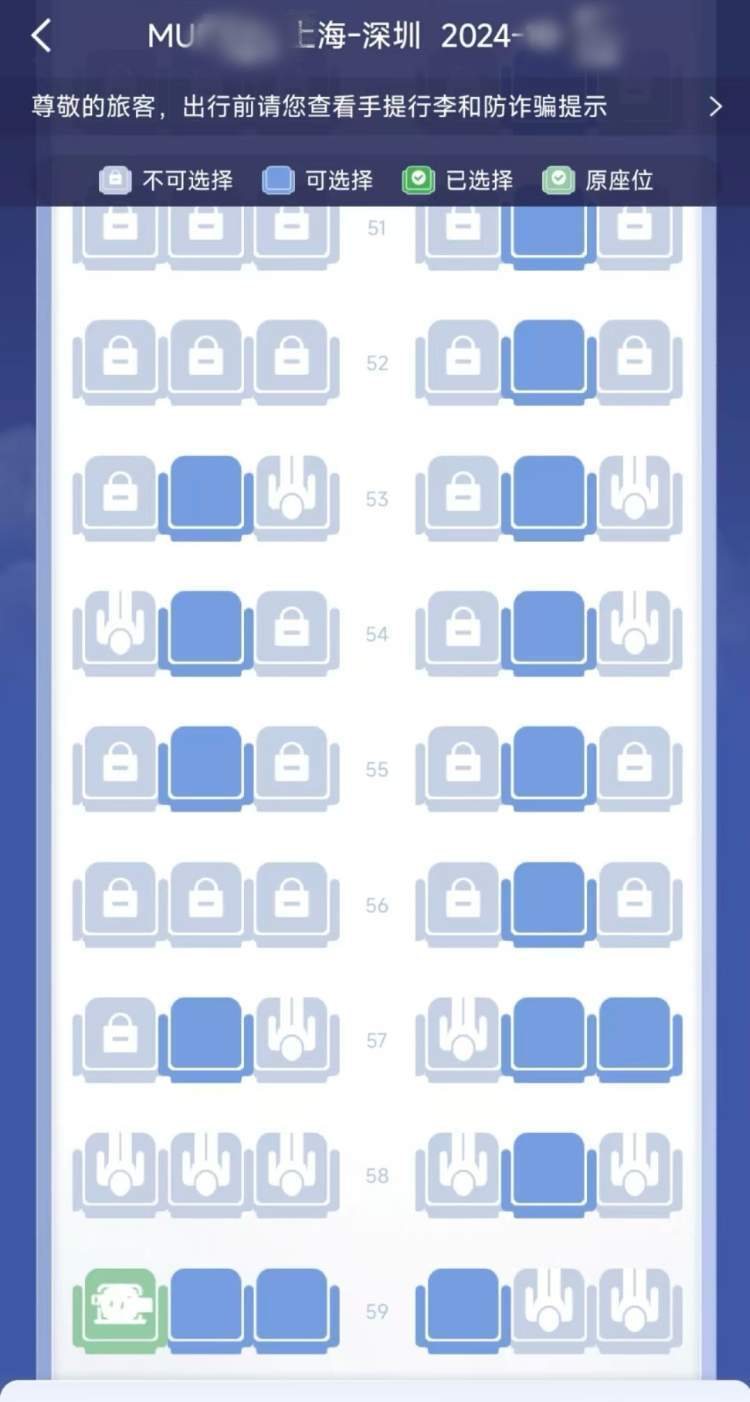Select the available right-side seat in row 52
This screenshot has width=750, height=1402.
point(549,360)
